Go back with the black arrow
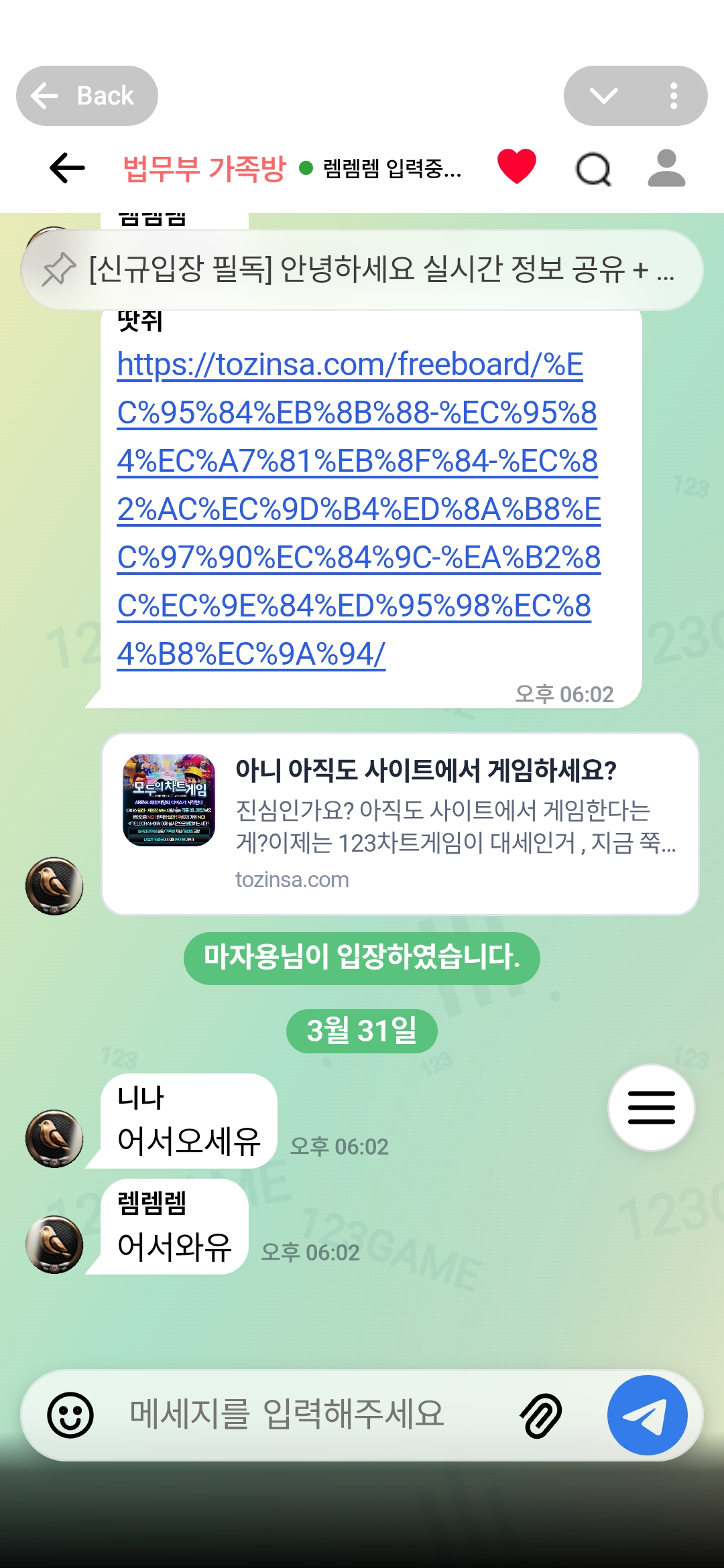 [x=68, y=168]
